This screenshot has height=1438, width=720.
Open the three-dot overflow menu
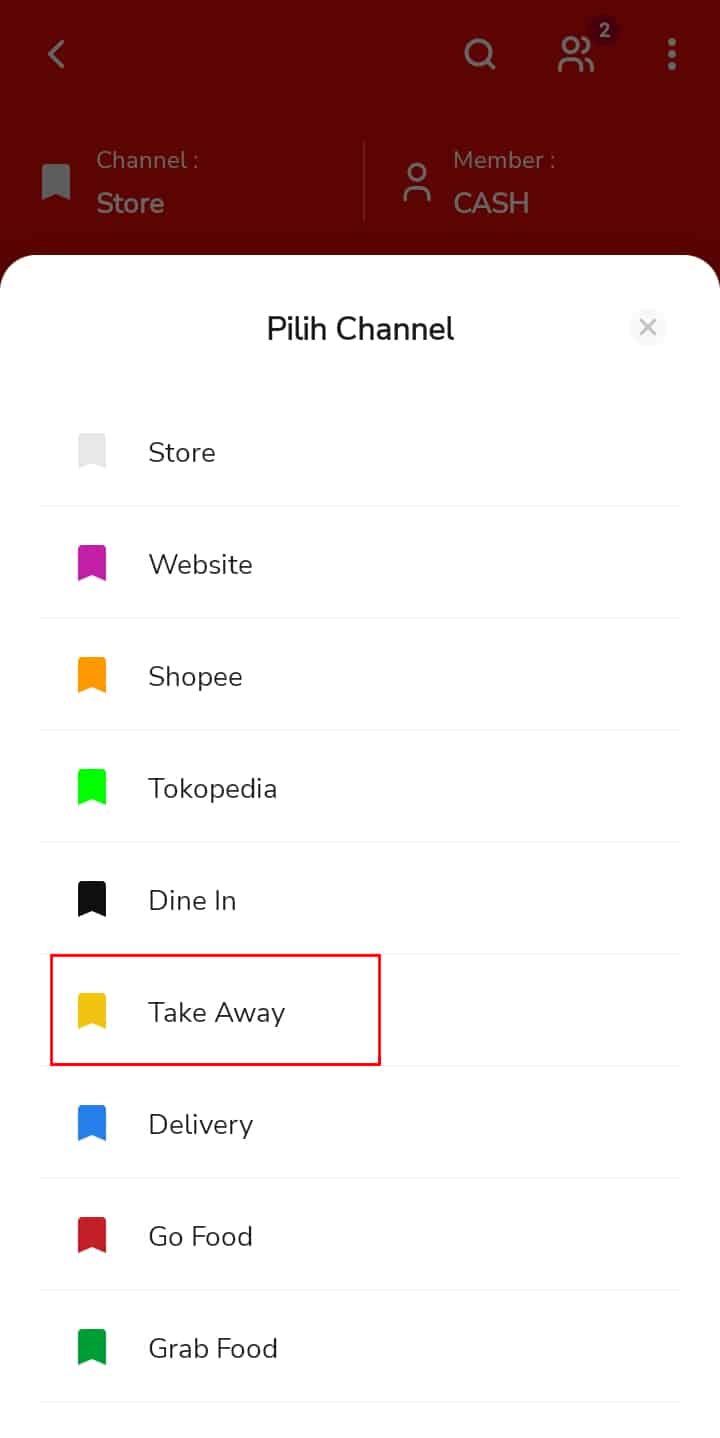pos(672,54)
